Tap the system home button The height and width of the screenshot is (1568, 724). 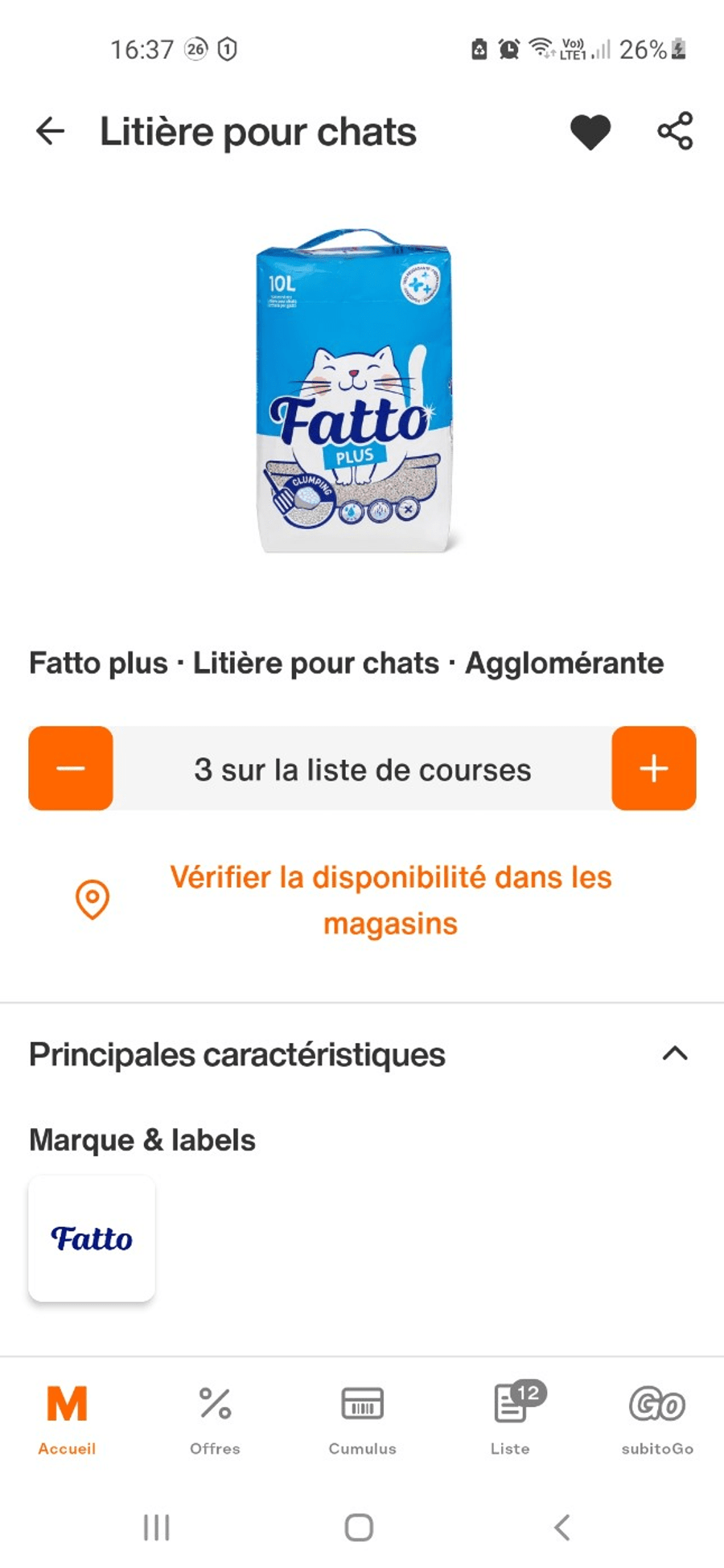[359, 1527]
